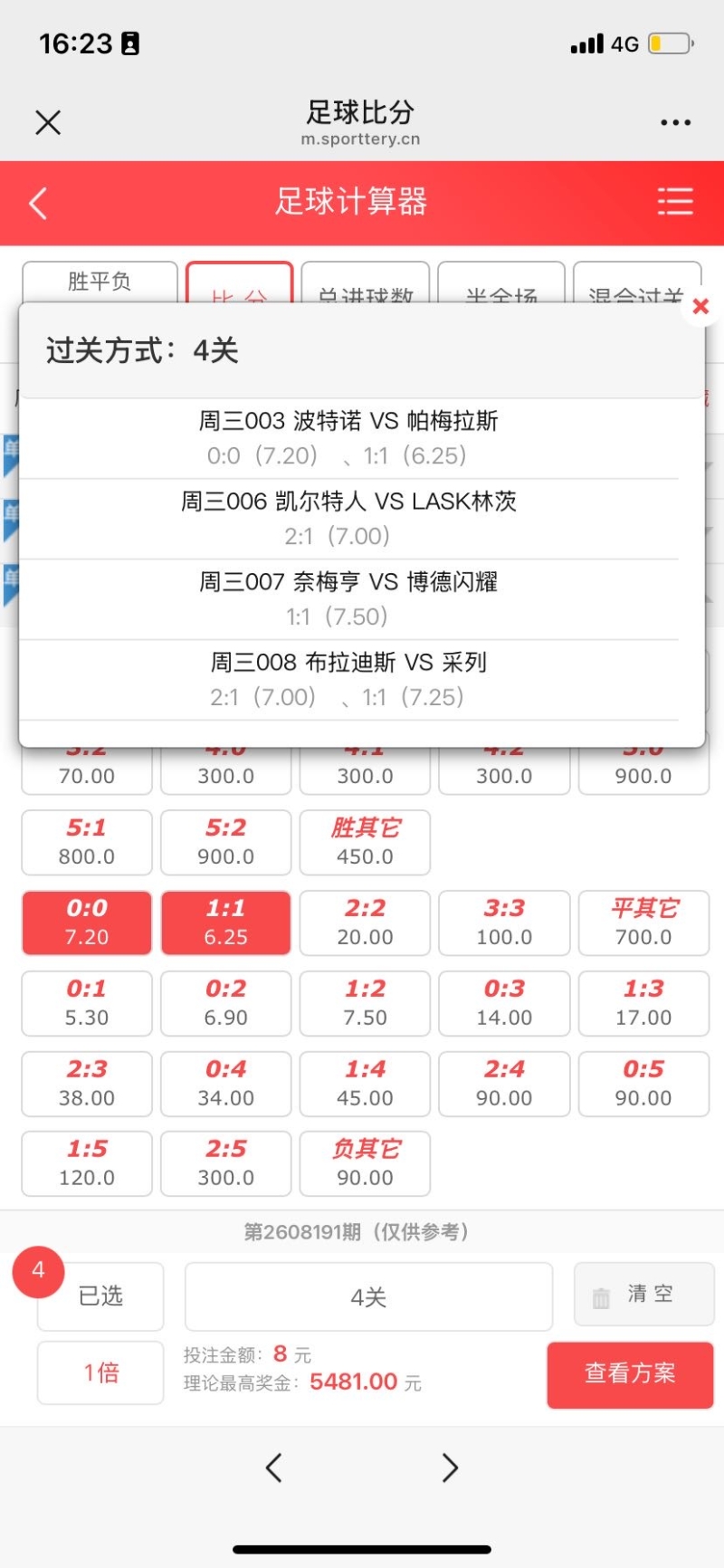This screenshot has height=1568, width=724.
Task: Tap 查看方案 to view the plan
Action: click(x=630, y=1374)
